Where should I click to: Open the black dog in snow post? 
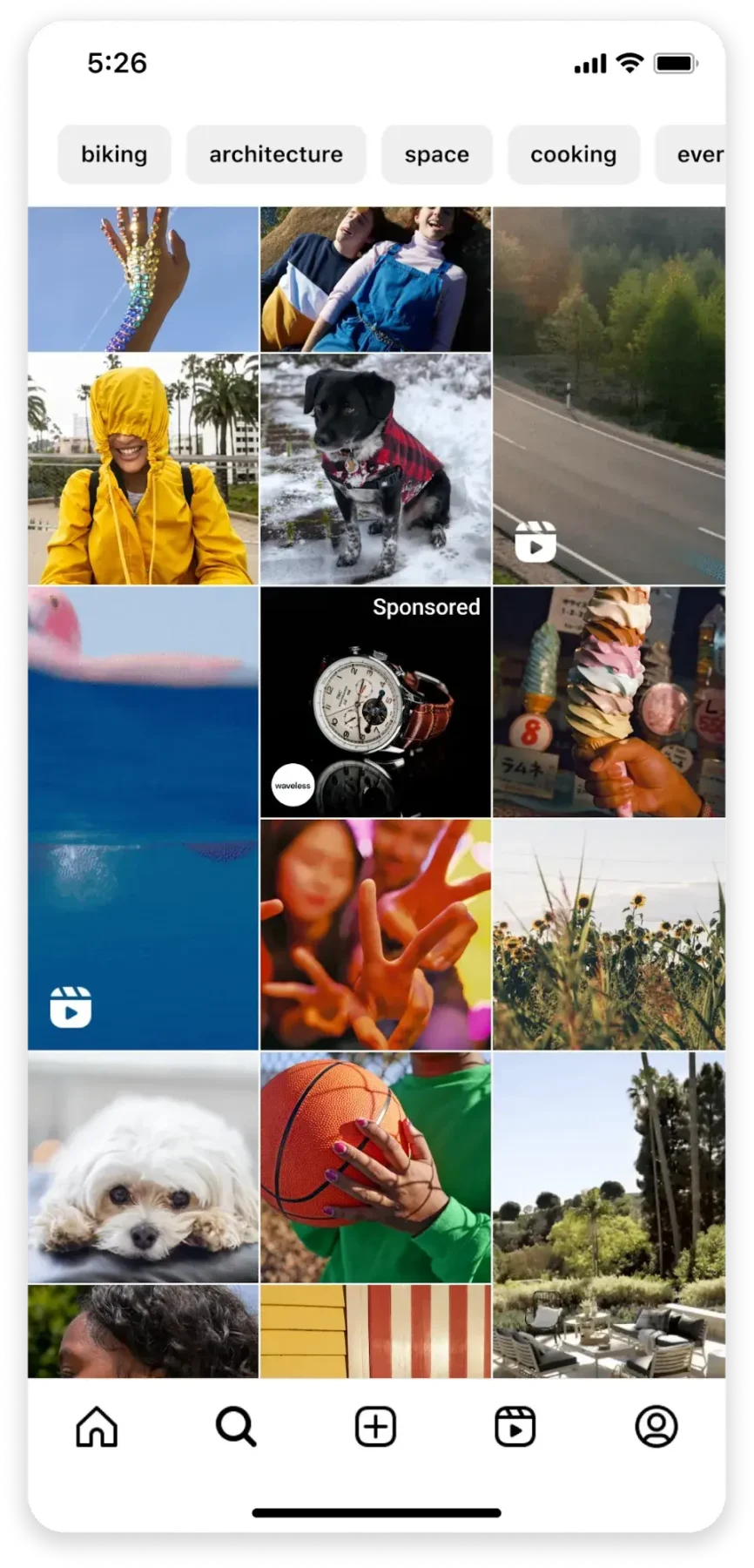(376, 469)
